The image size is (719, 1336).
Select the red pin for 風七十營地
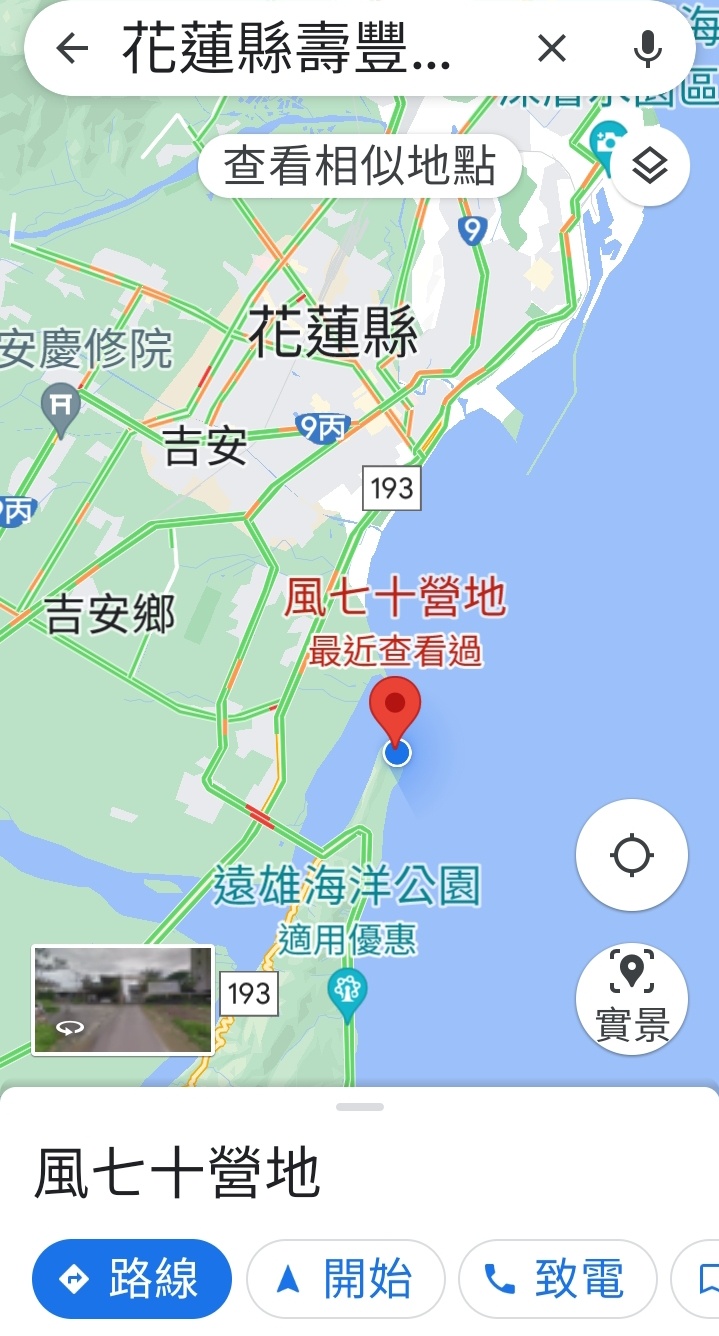(395, 712)
